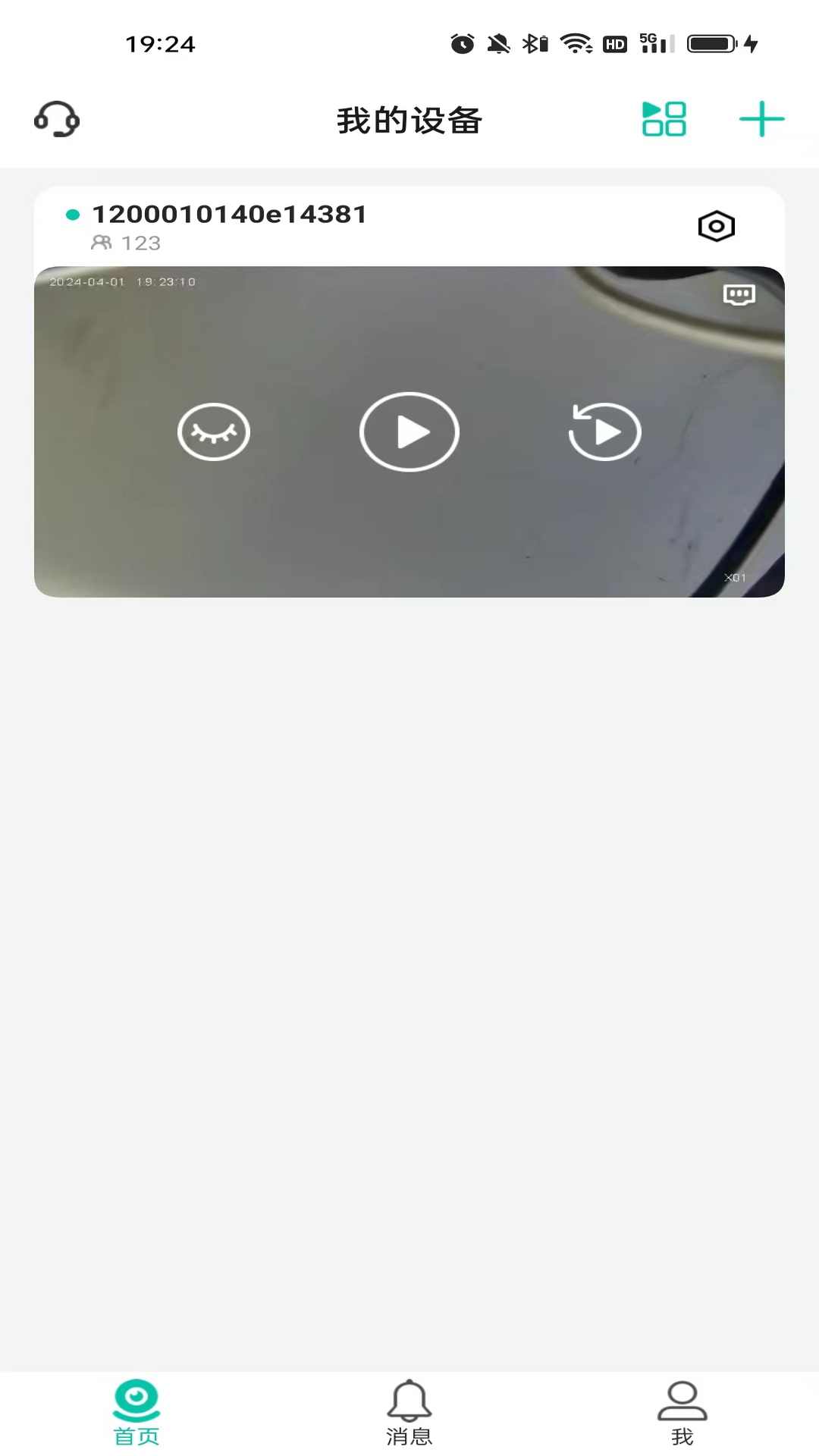
Task: Select the 首页 home tab
Action: pos(136,1413)
